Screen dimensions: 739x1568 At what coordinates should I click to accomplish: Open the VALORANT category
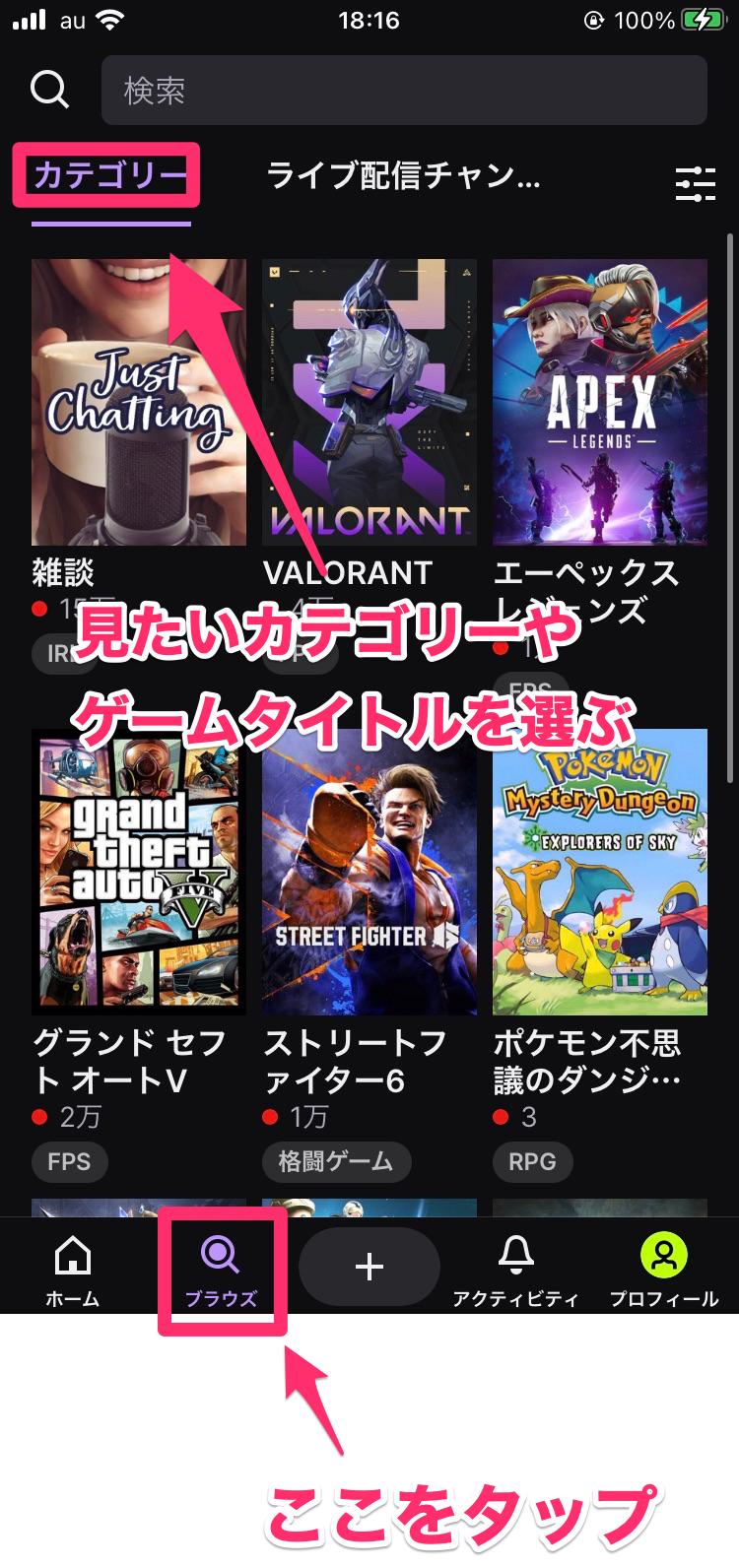[x=369, y=402]
